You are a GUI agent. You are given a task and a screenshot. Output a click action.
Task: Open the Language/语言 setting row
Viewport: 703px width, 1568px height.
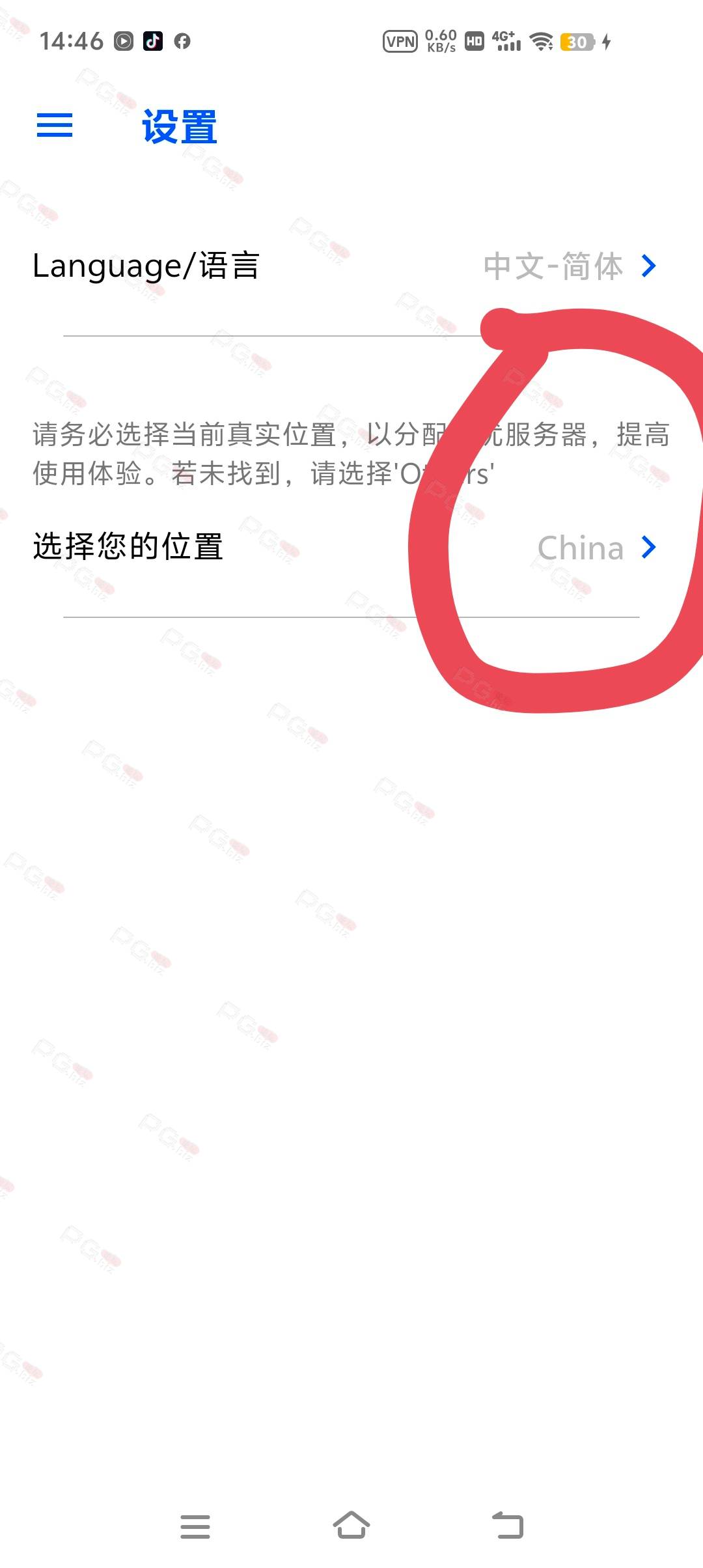pyautogui.click(x=351, y=266)
